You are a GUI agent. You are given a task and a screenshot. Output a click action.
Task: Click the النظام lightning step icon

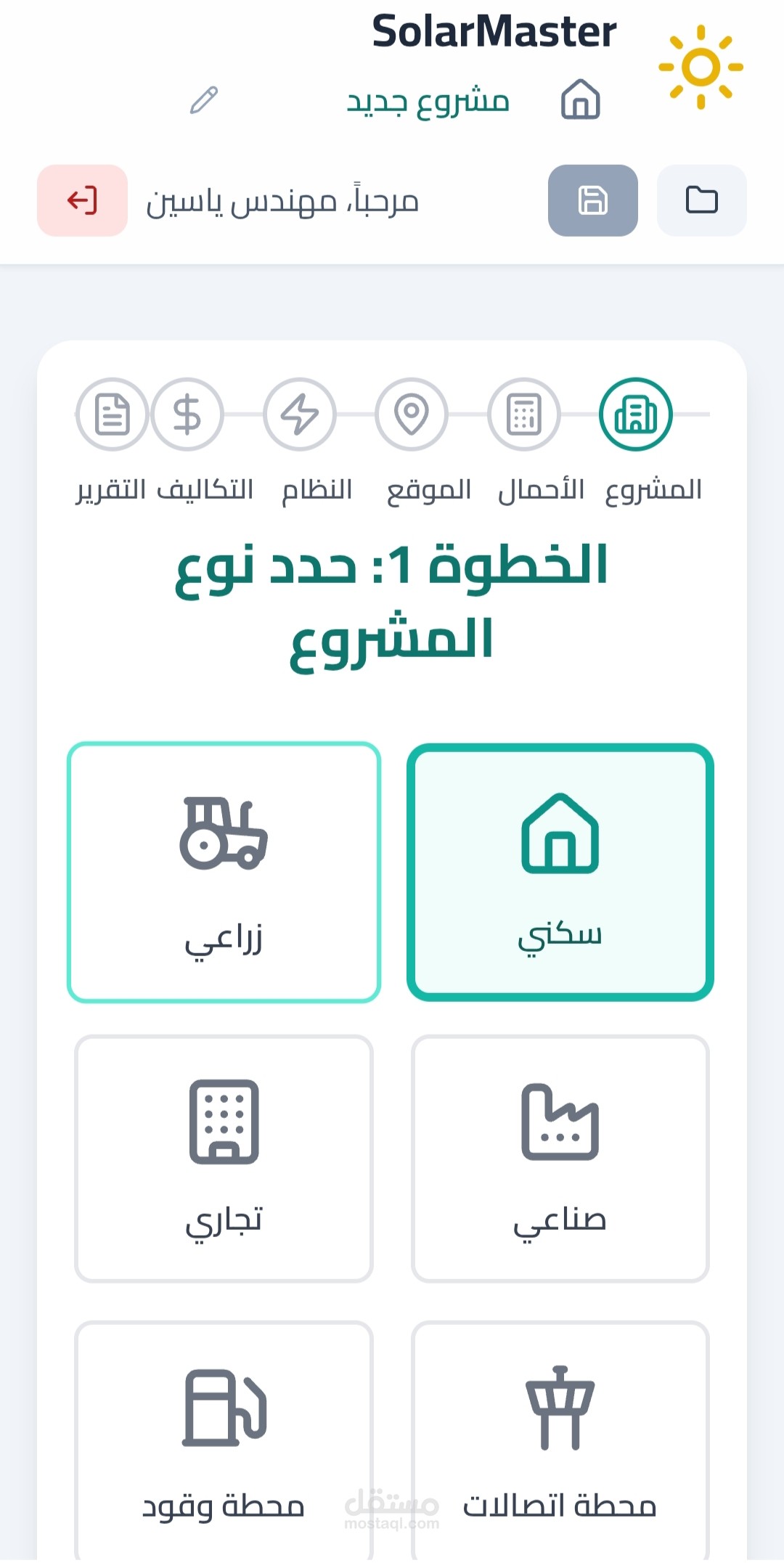coord(299,415)
